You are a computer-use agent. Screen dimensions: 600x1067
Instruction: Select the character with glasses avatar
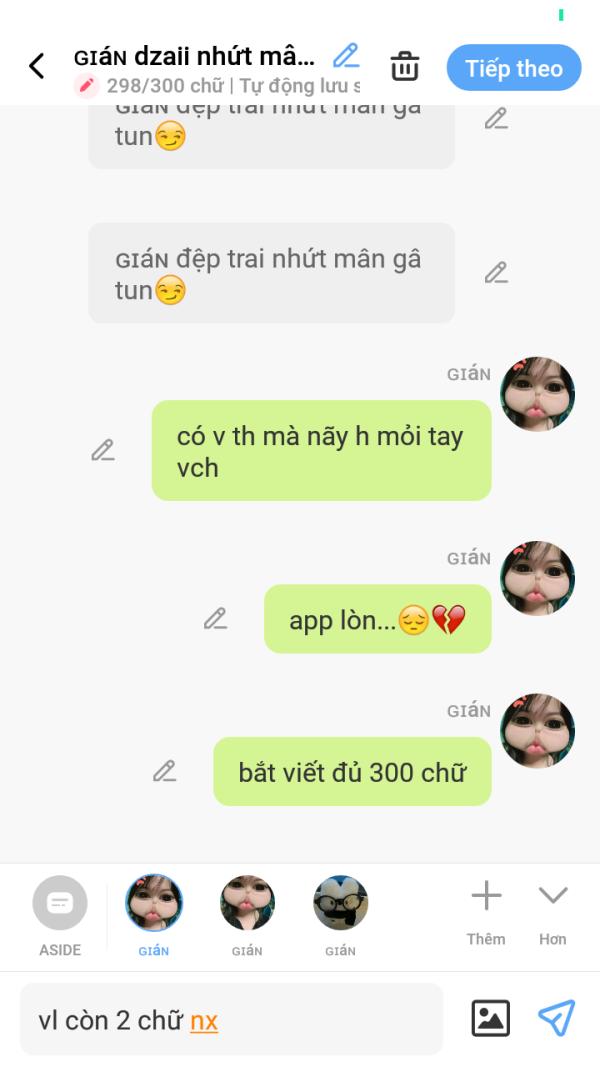coord(340,904)
